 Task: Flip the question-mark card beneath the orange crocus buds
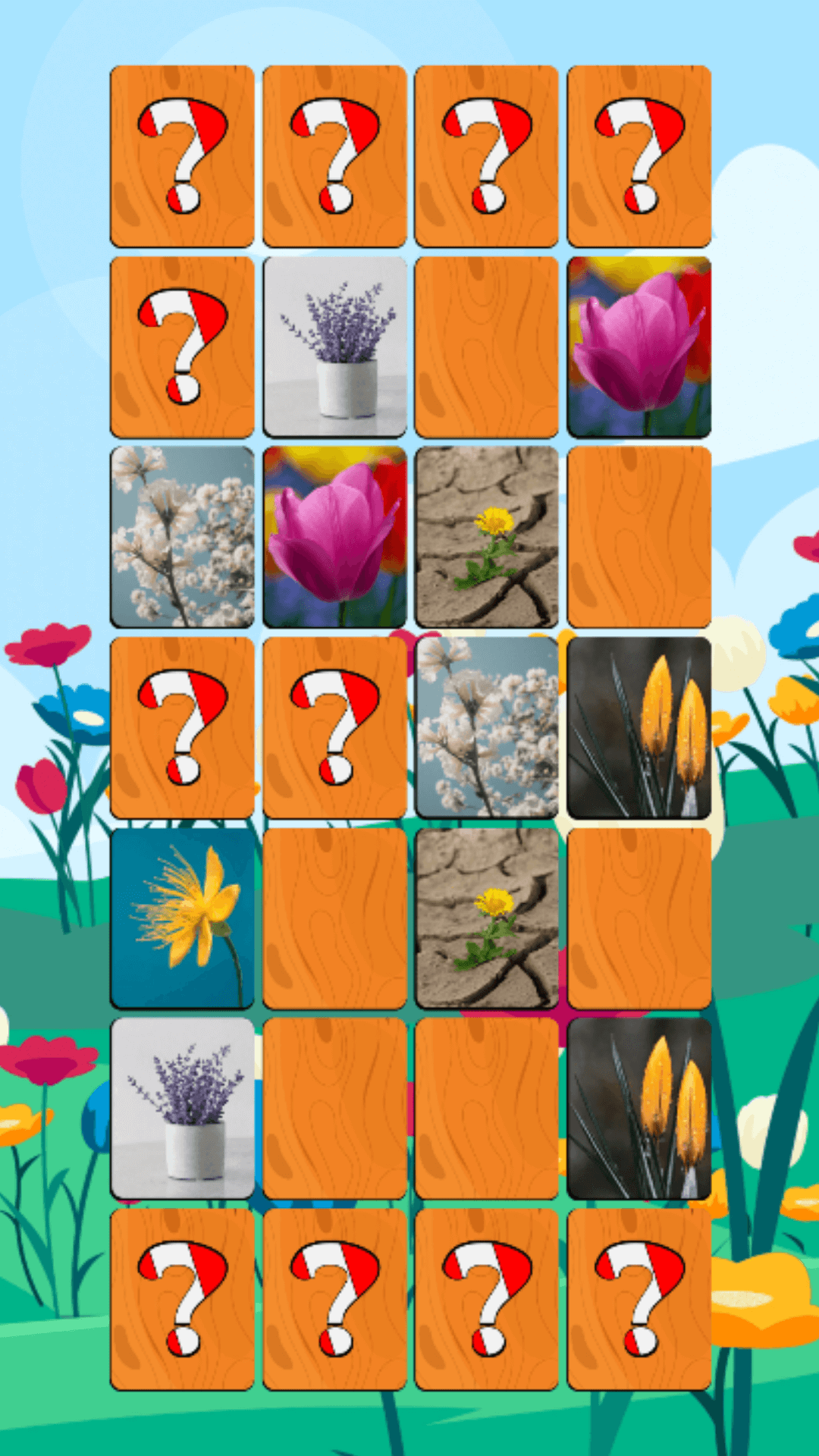click(639, 1299)
